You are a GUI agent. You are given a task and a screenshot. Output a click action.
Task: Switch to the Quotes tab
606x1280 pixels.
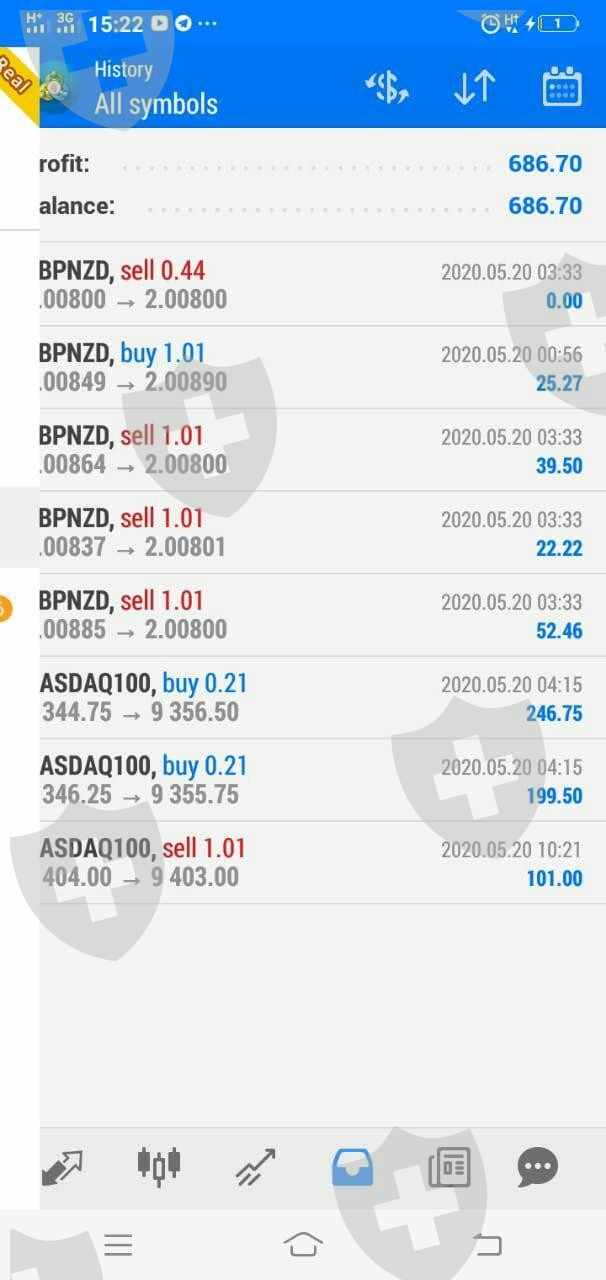click(x=62, y=1166)
